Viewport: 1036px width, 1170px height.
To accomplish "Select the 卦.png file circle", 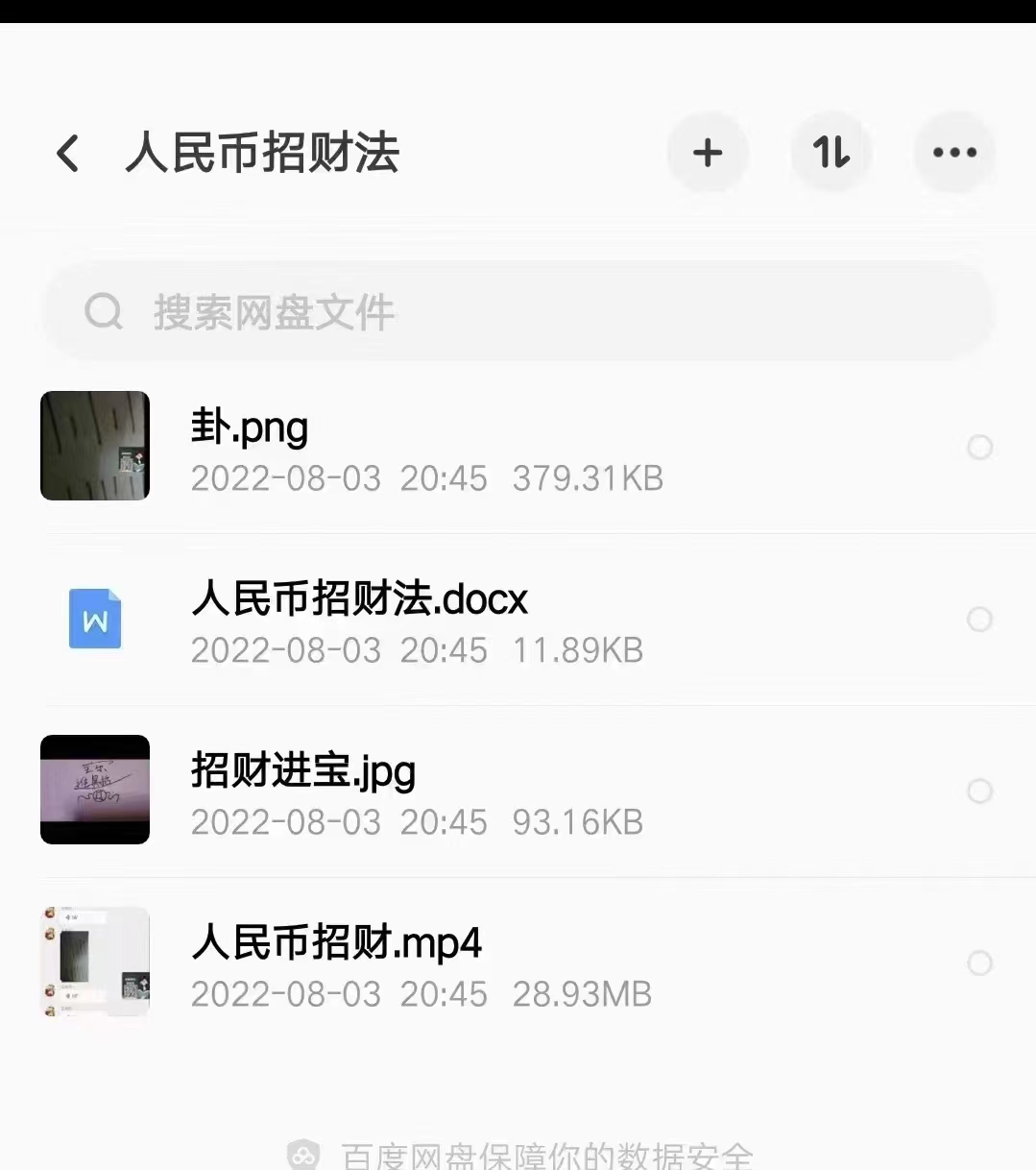I will [979, 448].
